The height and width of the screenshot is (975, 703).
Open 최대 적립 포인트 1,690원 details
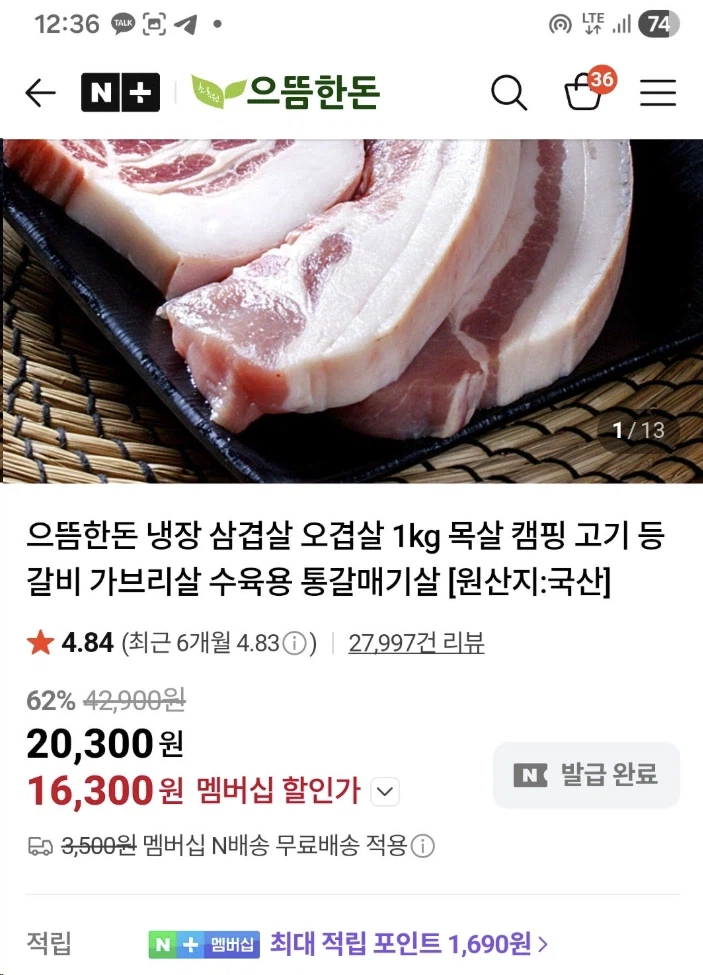[x=408, y=943]
